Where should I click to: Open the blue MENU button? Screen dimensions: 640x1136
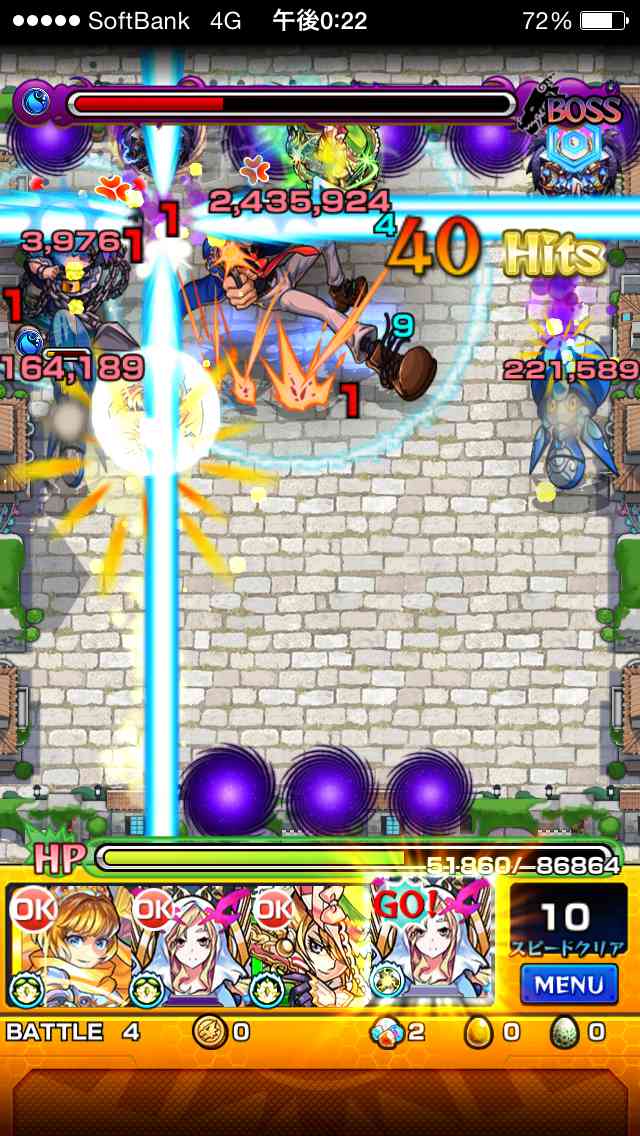point(568,984)
